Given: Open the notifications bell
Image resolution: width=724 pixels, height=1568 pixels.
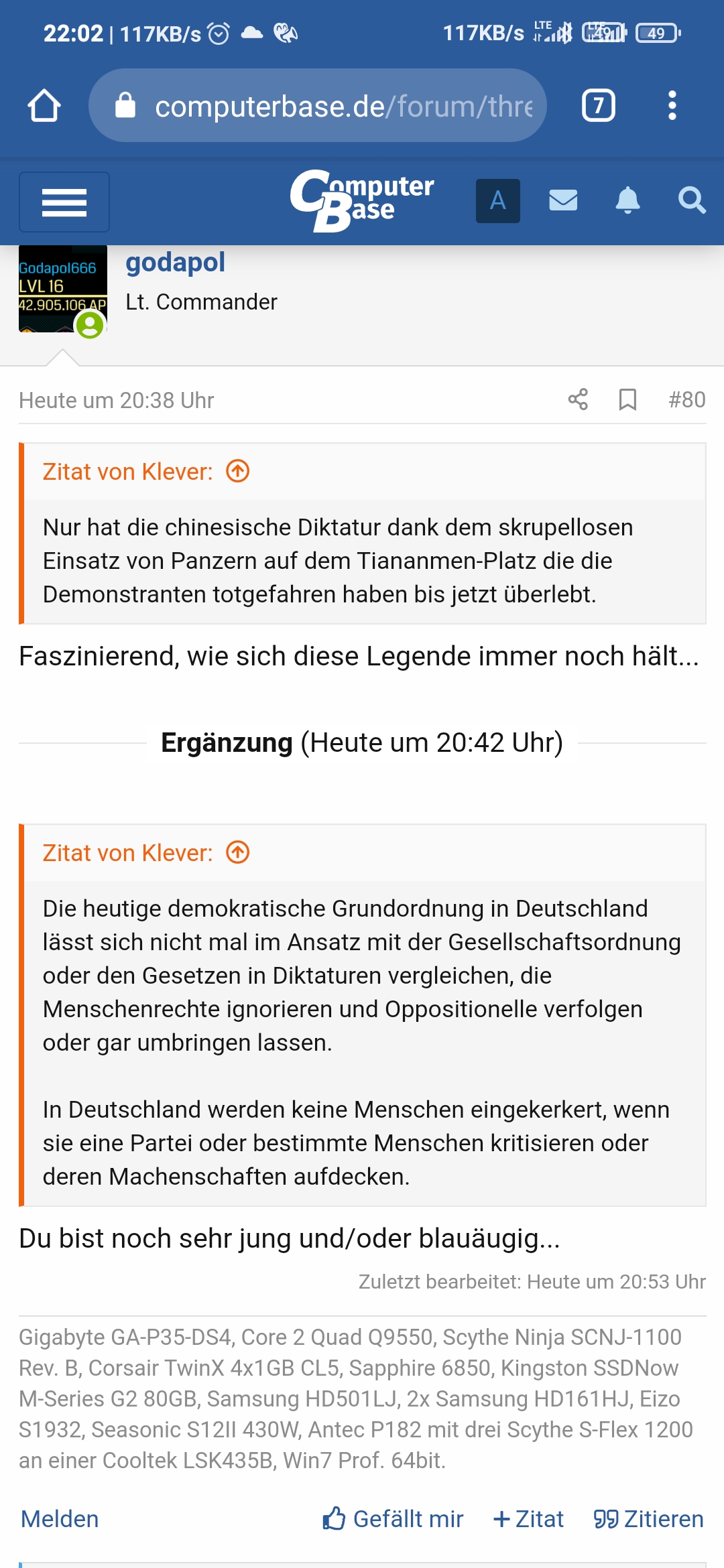Looking at the screenshot, I should [627, 200].
